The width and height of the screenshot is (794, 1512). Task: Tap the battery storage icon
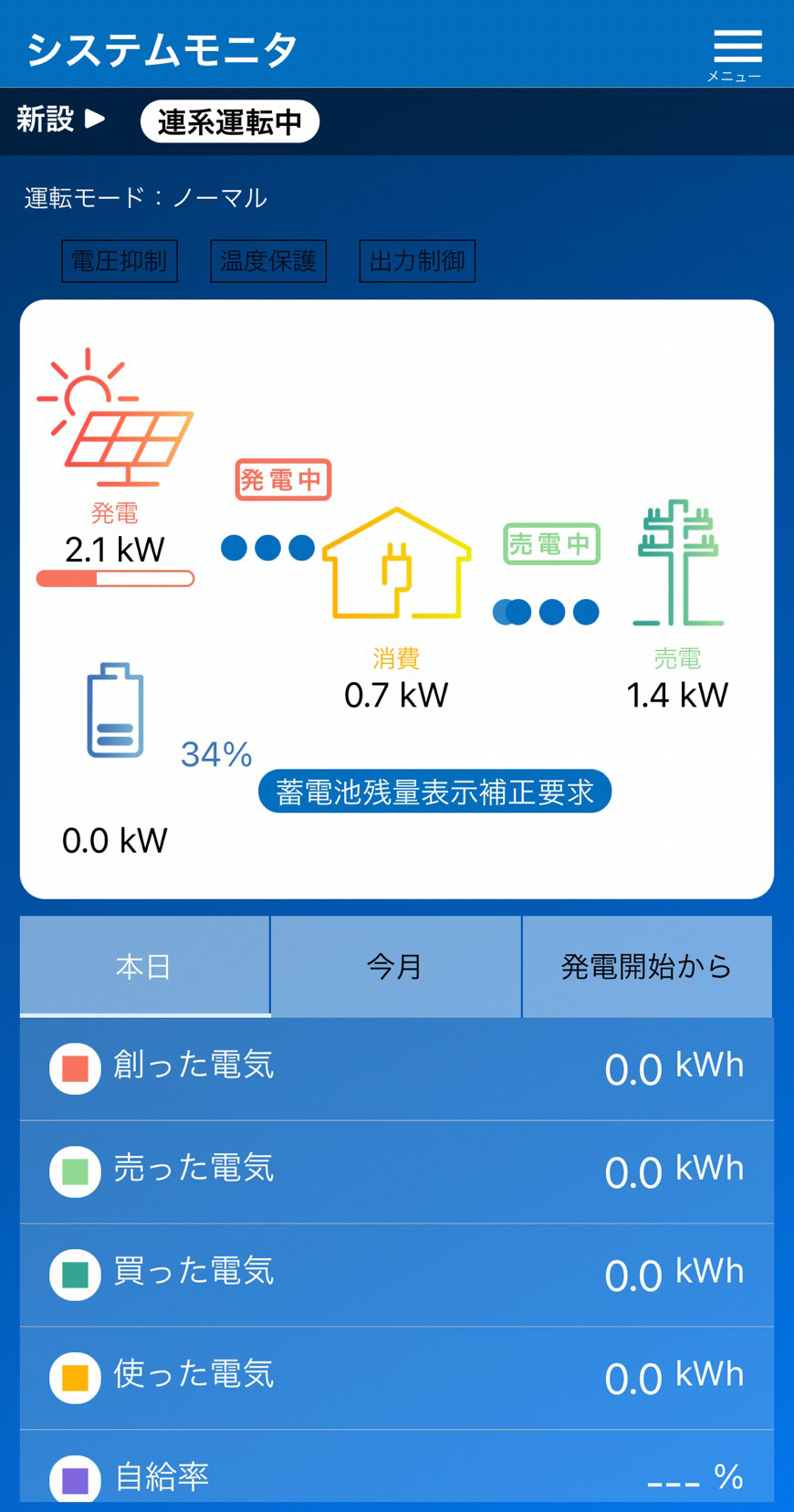coord(117,712)
